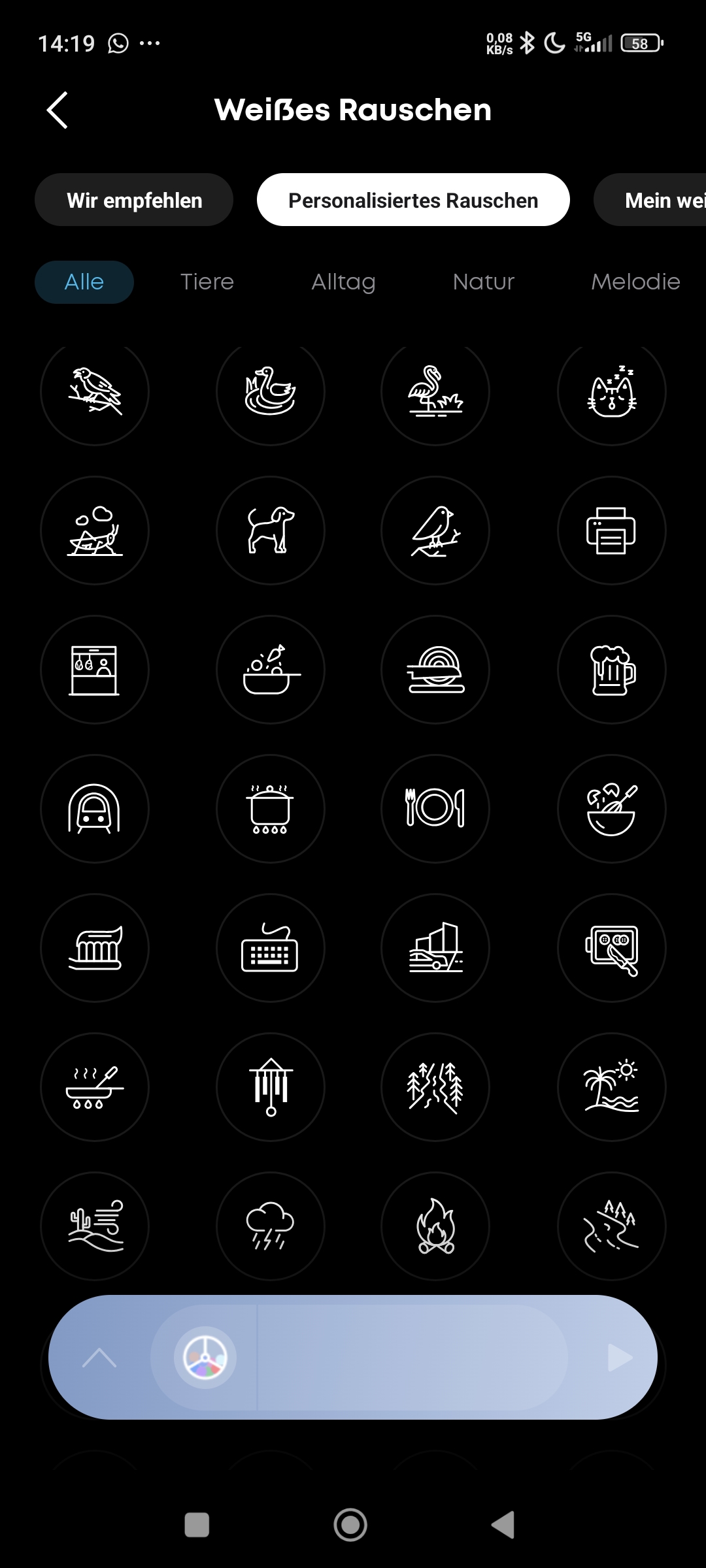Filter sounds by Tiere
The width and height of the screenshot is (706, 1568).
pyautogui.click(x=207, y=282)
